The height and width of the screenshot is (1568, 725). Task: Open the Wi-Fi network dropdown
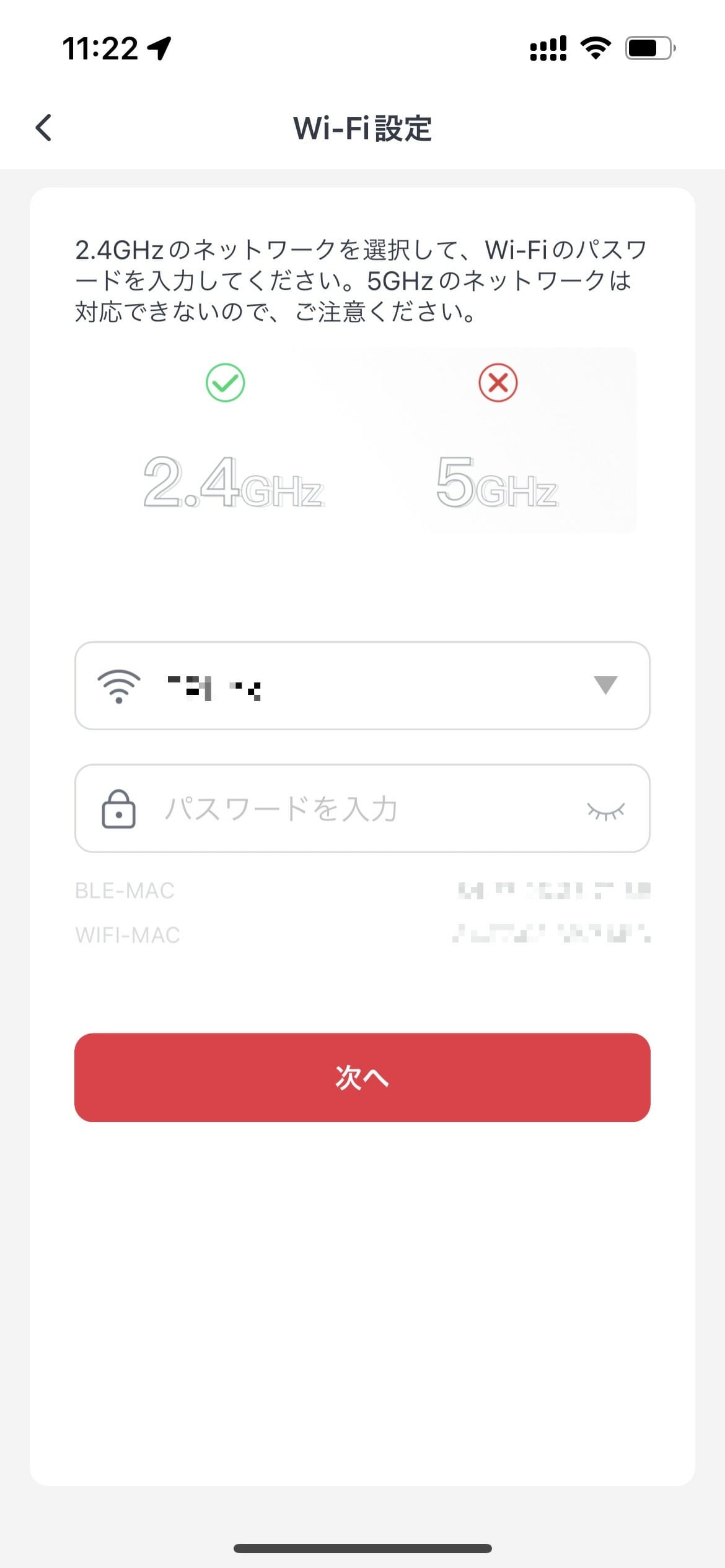(362, 686)
